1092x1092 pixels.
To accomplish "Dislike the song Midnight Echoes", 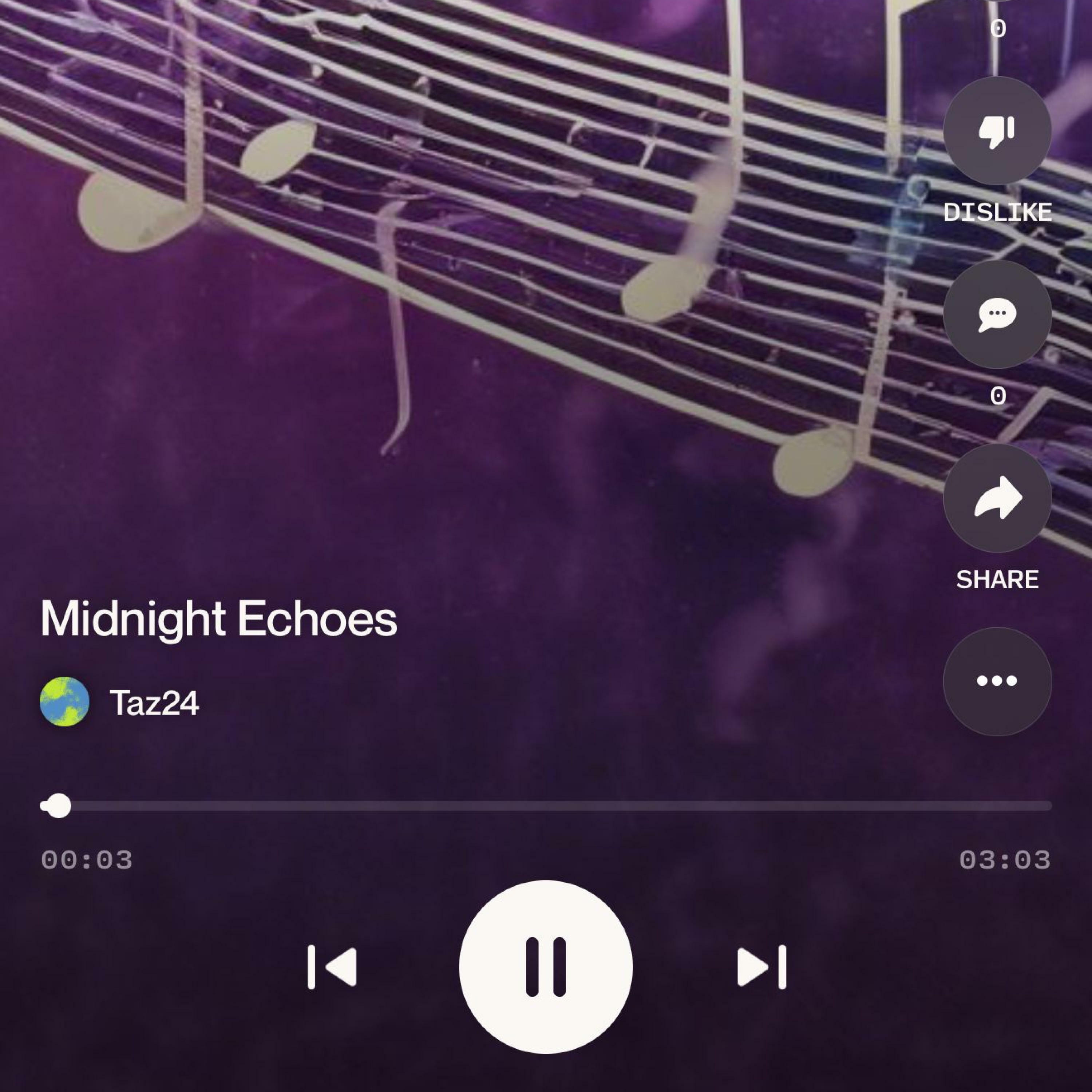I will click(997, 131).
